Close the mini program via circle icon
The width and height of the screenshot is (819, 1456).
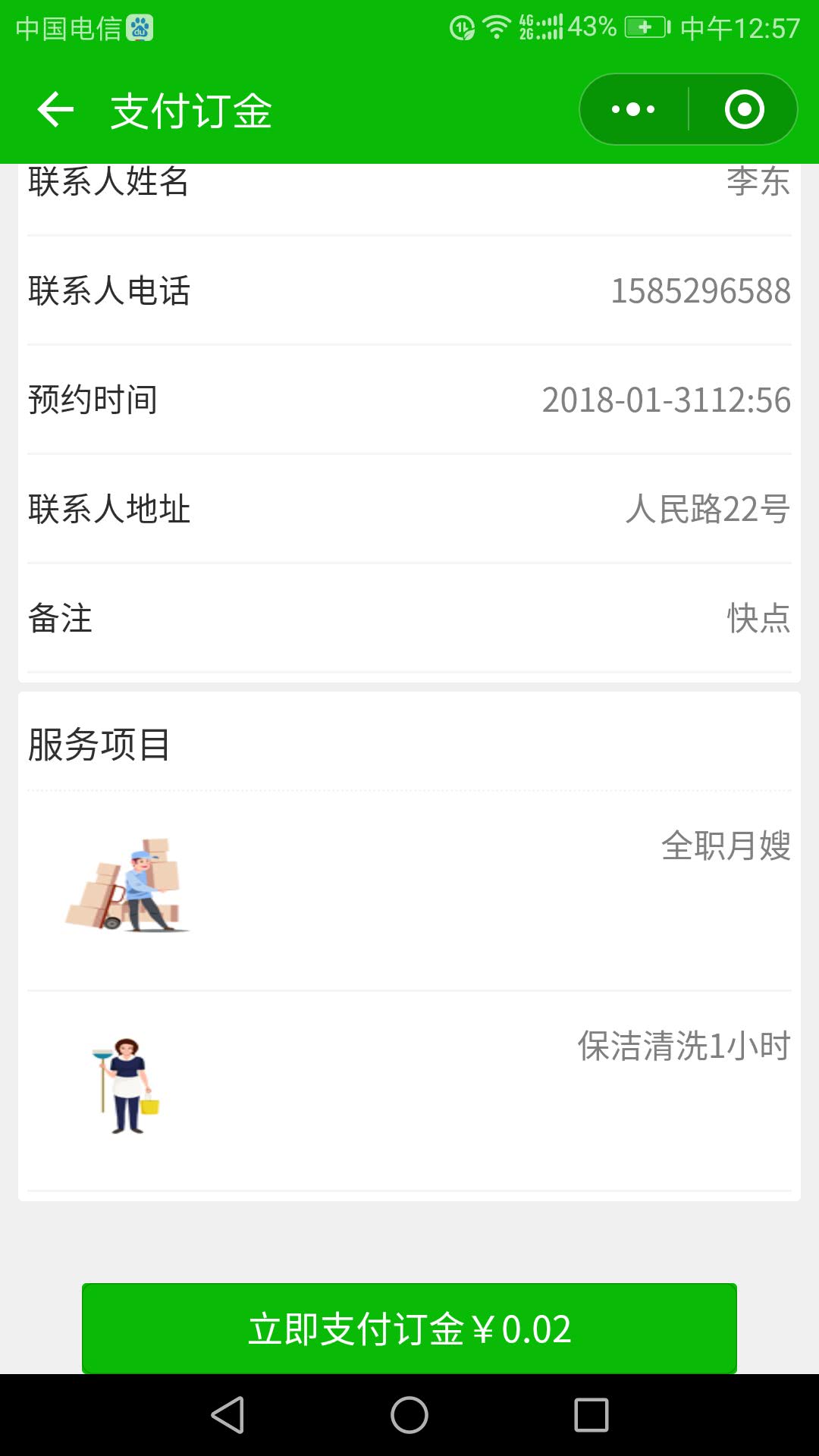pos(744,110)
